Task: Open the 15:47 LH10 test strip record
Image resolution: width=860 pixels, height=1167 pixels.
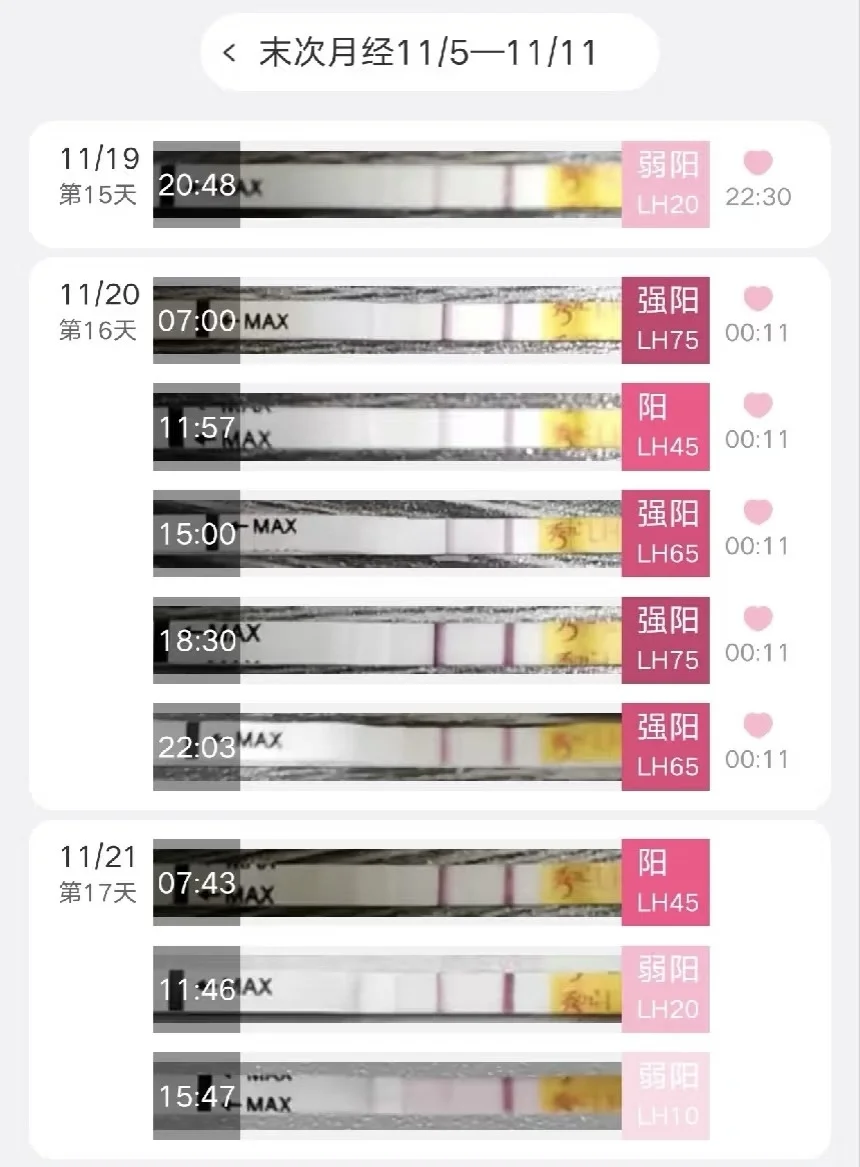Action: pyautogui.click(x=431, y=1096)
